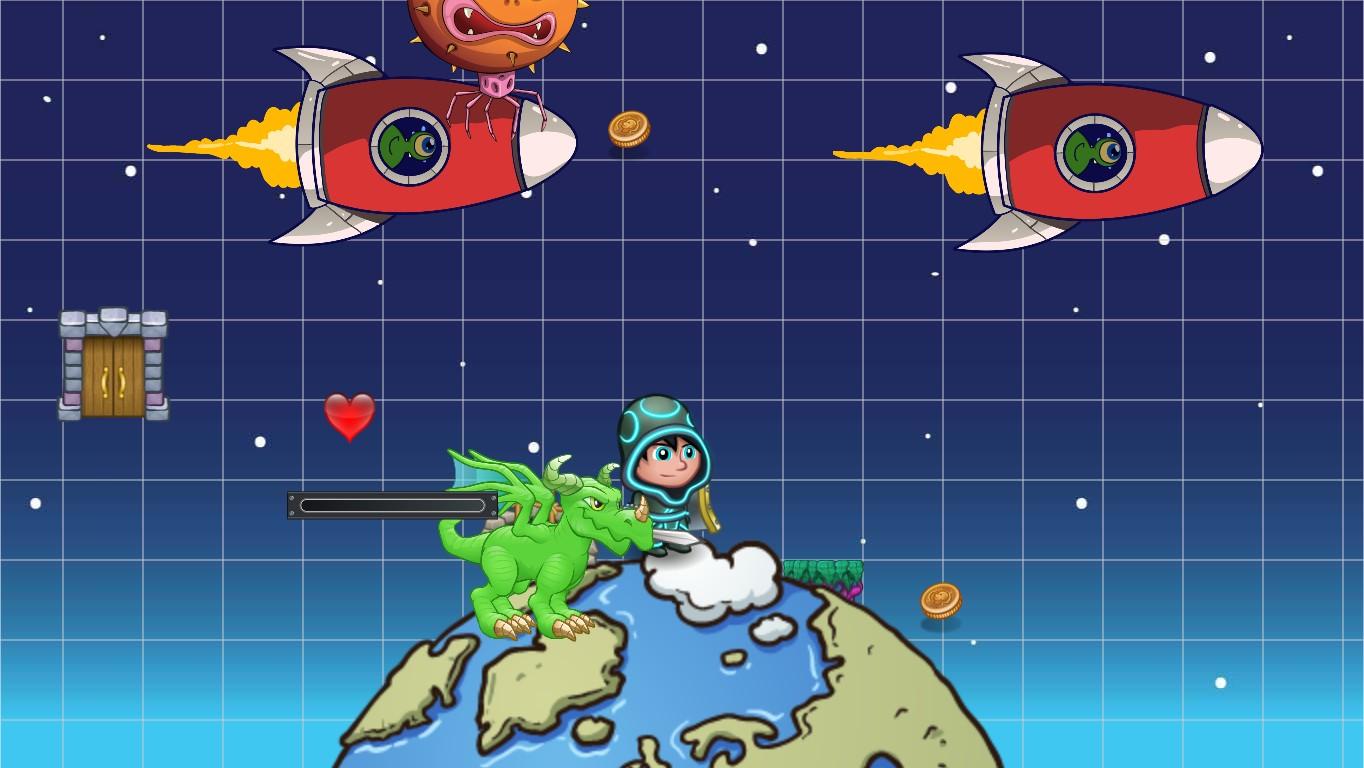Viewport: 1364px width, 768px height.
Task: Tap the hooded knight character
Action: pyautogui.click(x=664, y=462)
